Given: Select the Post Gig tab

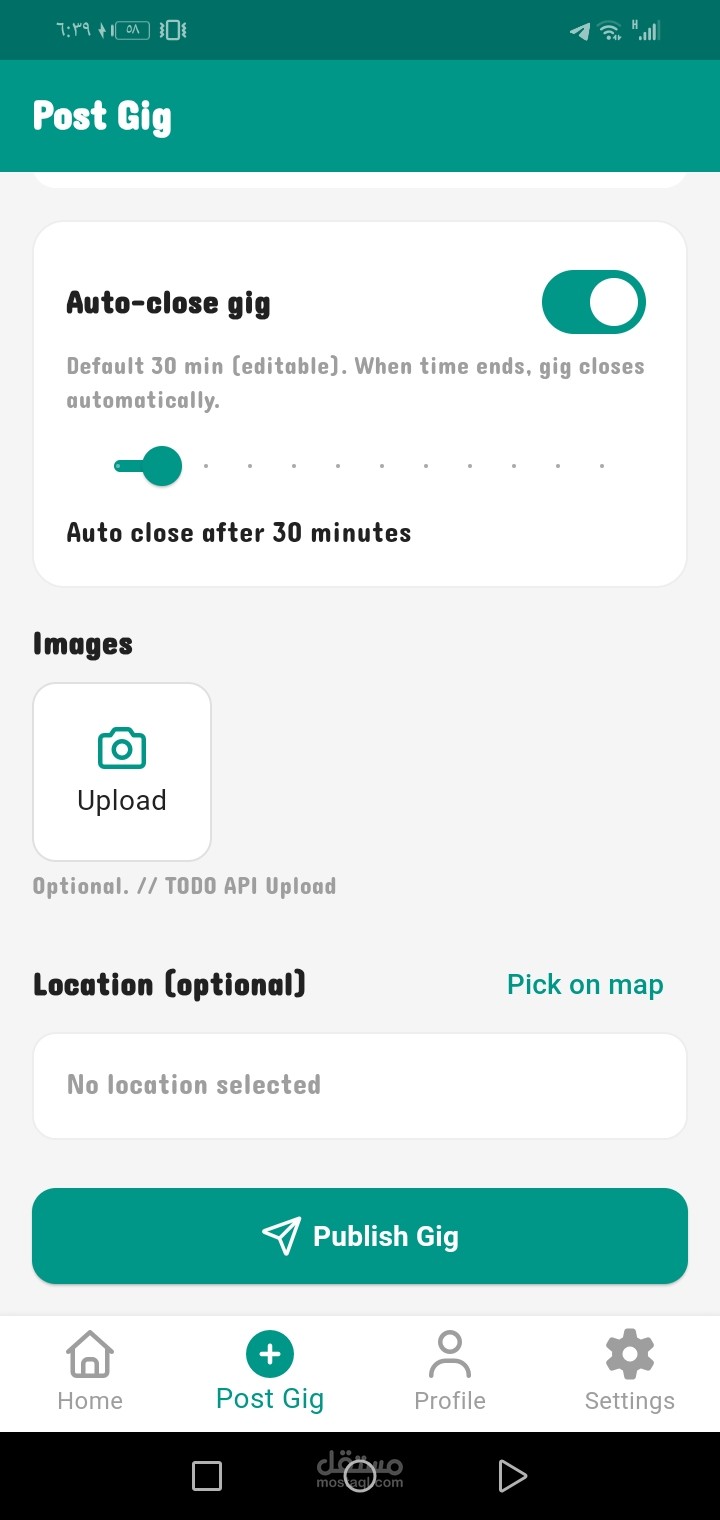Looking at the screenshot, I should click(x=270, y=1370).
